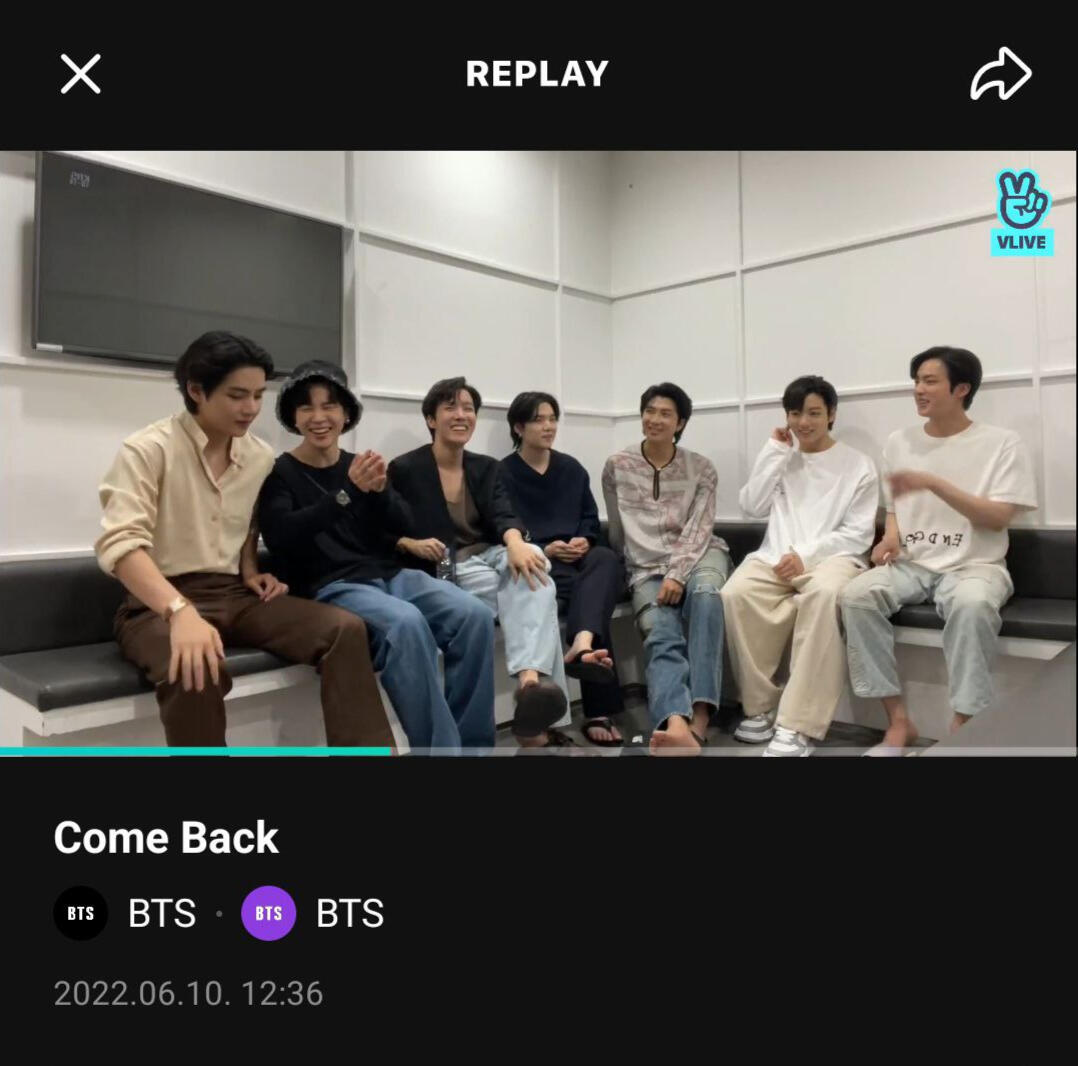Tap the video to show playback controls
The height and width of the screenshot is (1066, 1078).
[x=538, y=450]
